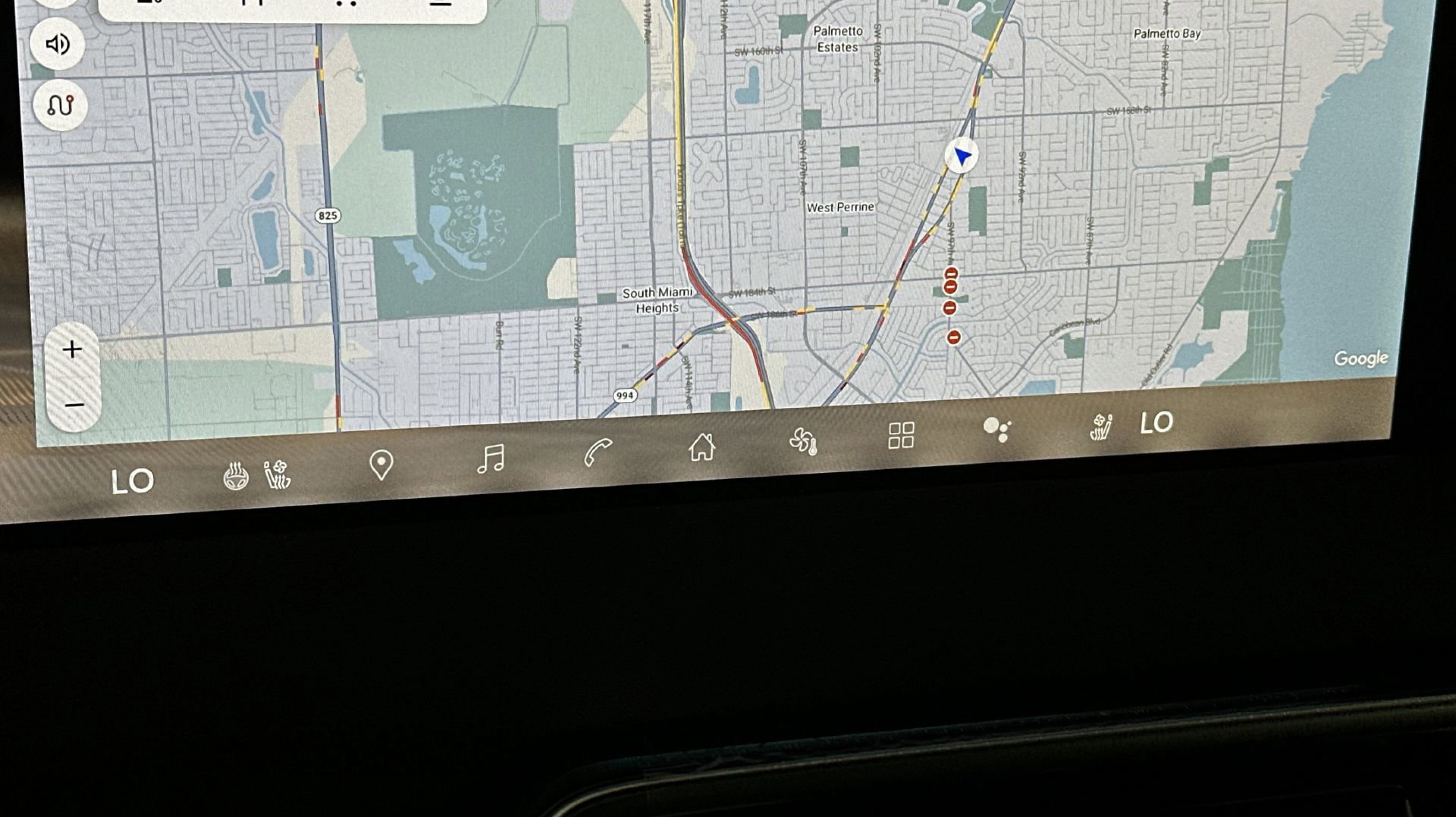
Task: Open the music player
Action: (x=490, y=458)
